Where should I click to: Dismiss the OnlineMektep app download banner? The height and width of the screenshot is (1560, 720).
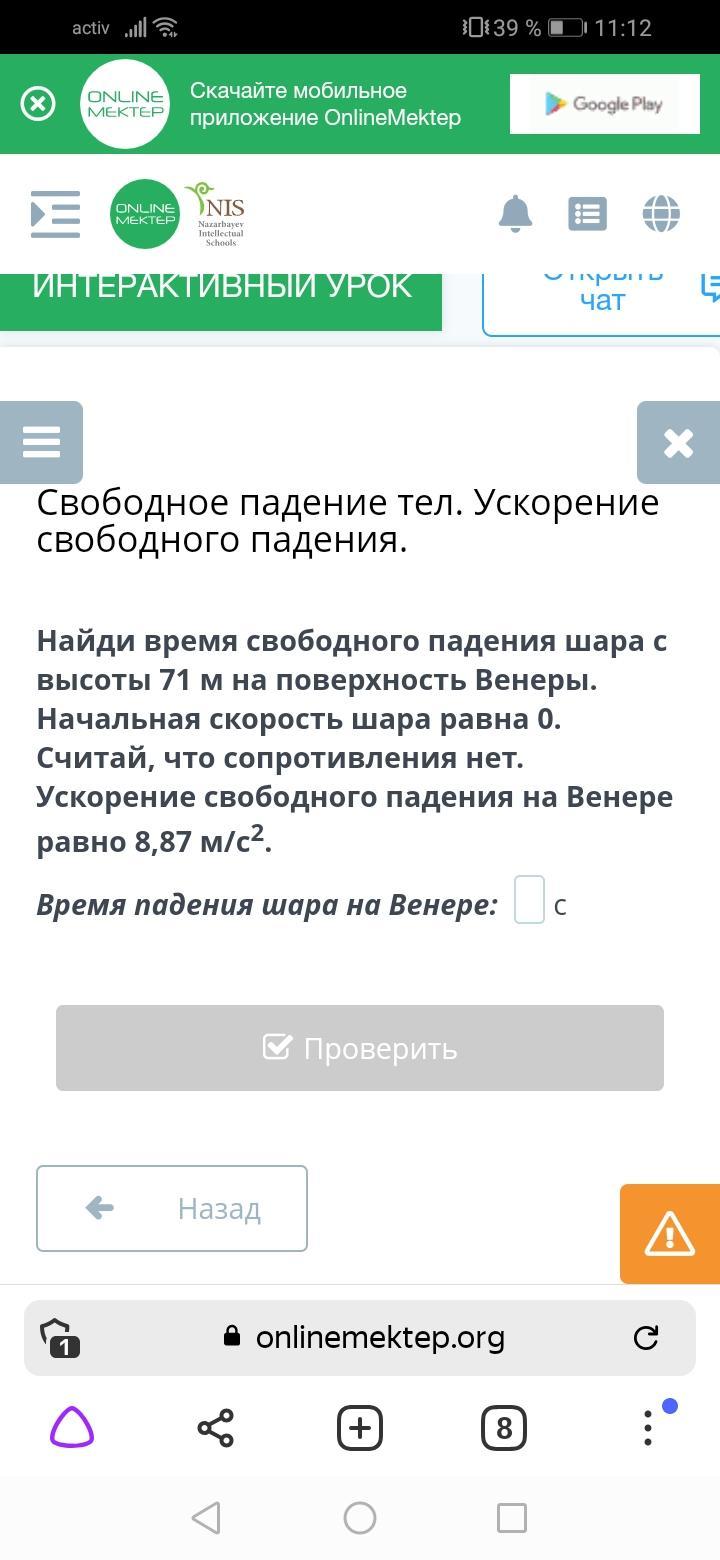(x=38, y=104)
